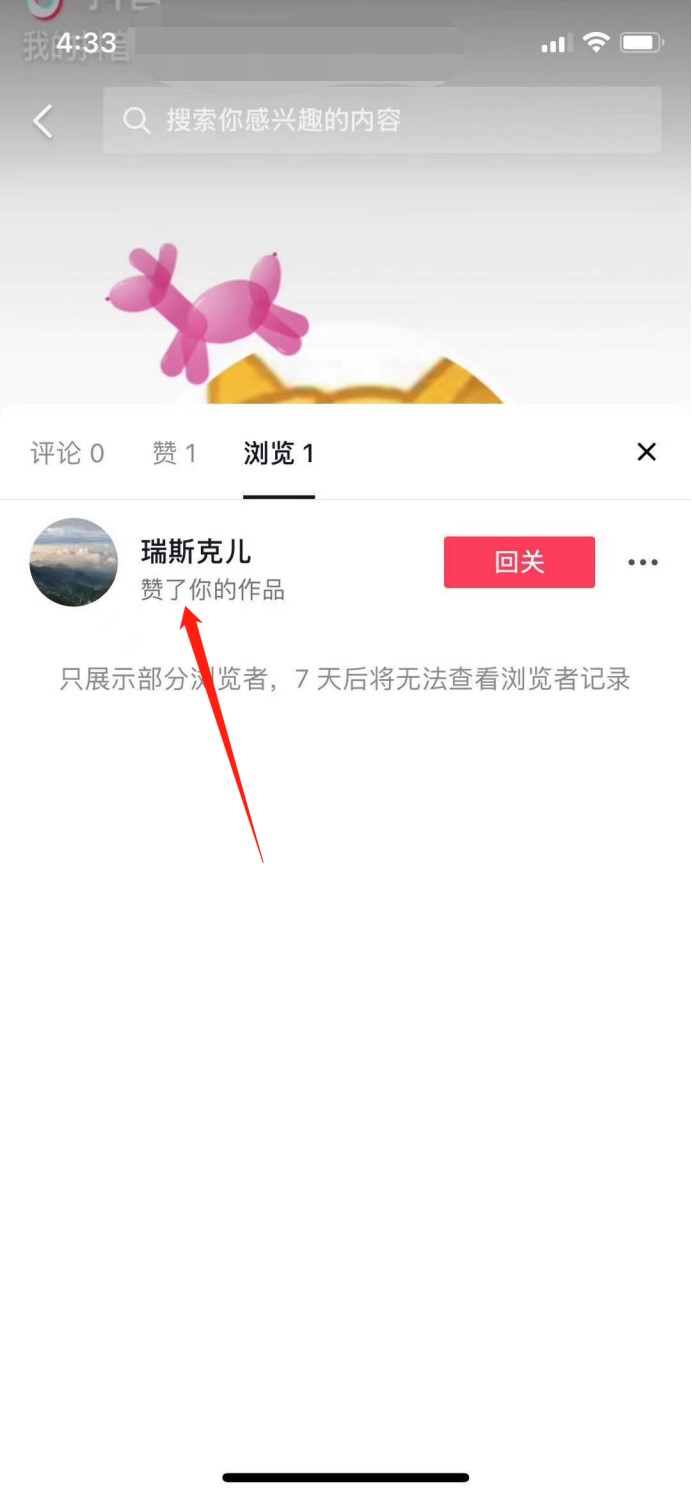This screenshot has height=1497, width=692.
Task: Switch to the 评论 0 tab
Action: 67,453
